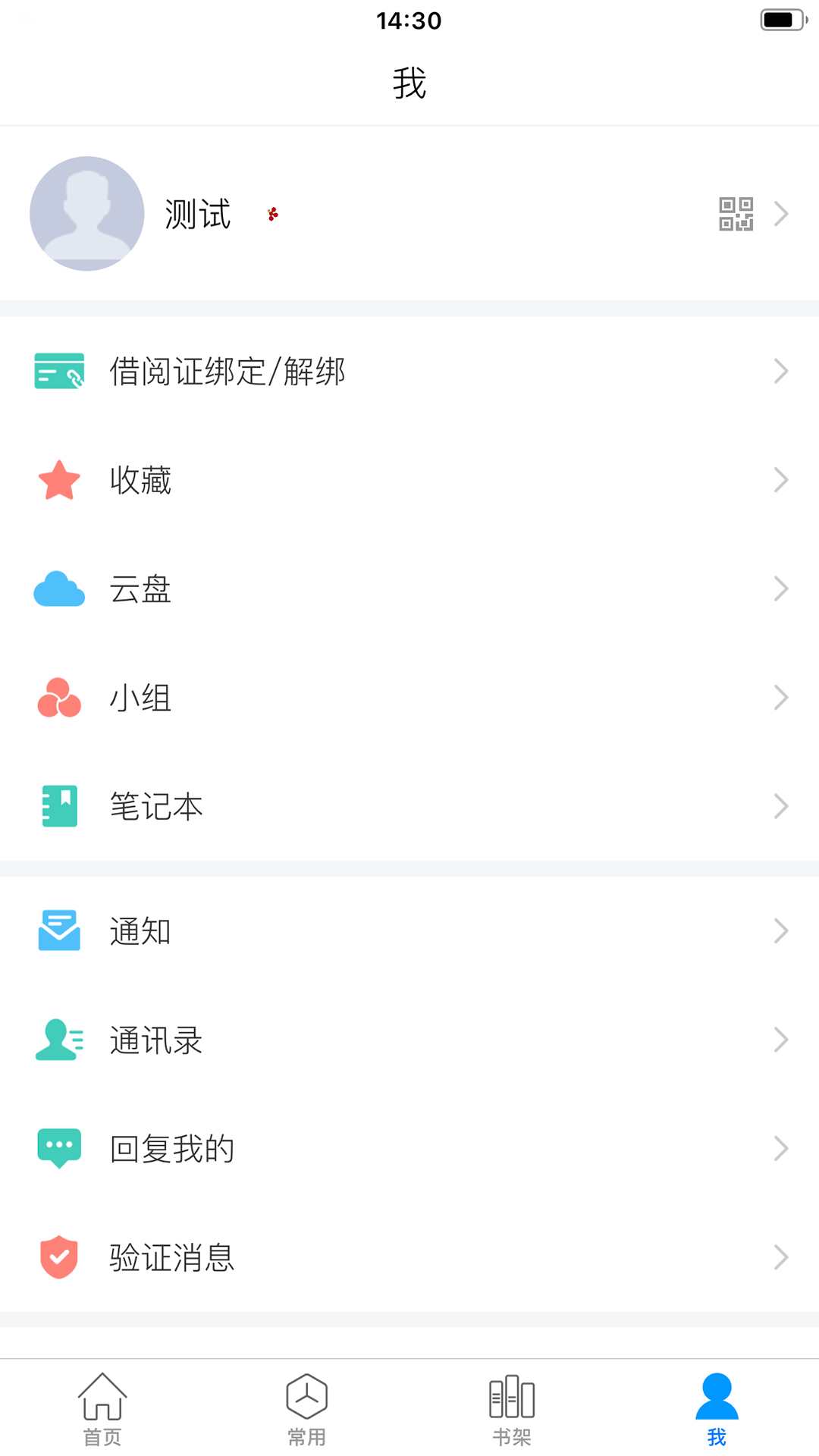This screenshot has width=819, height=1456.
Task: Select the red star 收藏 favorites icon
Action: pyautogui.click(x=59, y=479)
